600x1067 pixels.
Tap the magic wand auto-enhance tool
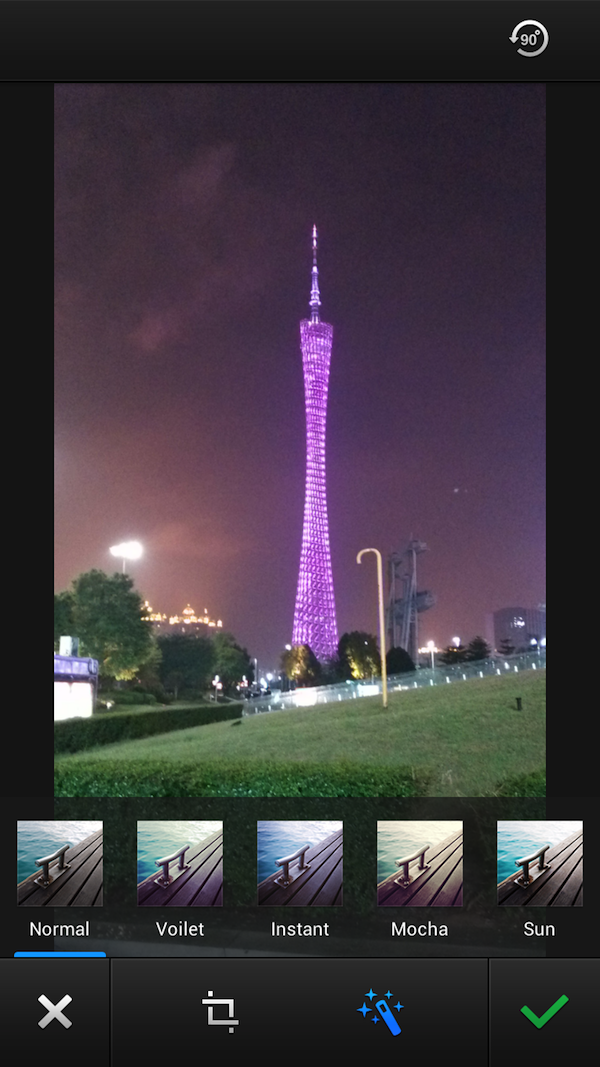pyautogui.click(x=380, y=1012)
